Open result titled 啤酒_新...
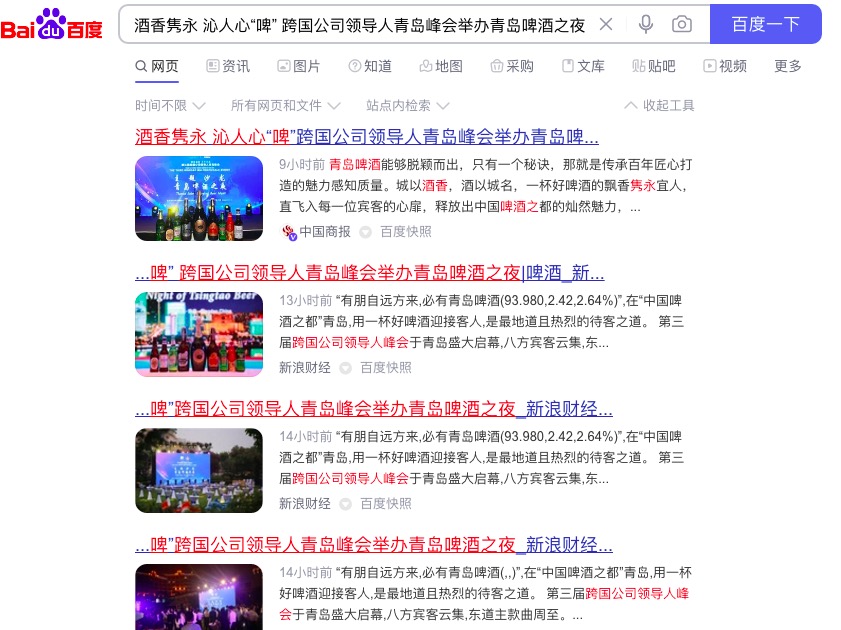Screen dimensions: 841x630 (x=369, y=272)
